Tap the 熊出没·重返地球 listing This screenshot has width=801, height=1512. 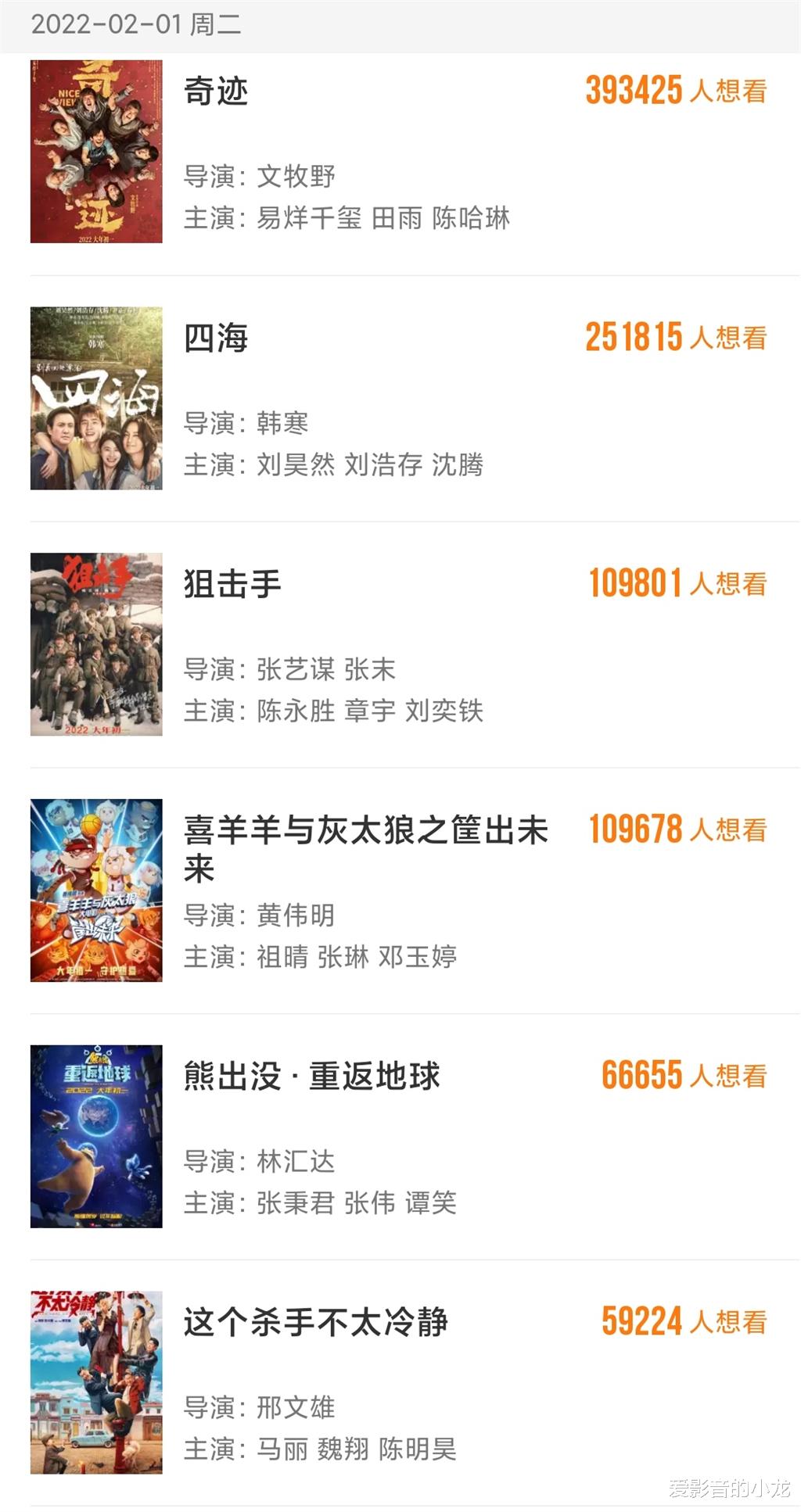(311, 1077)
